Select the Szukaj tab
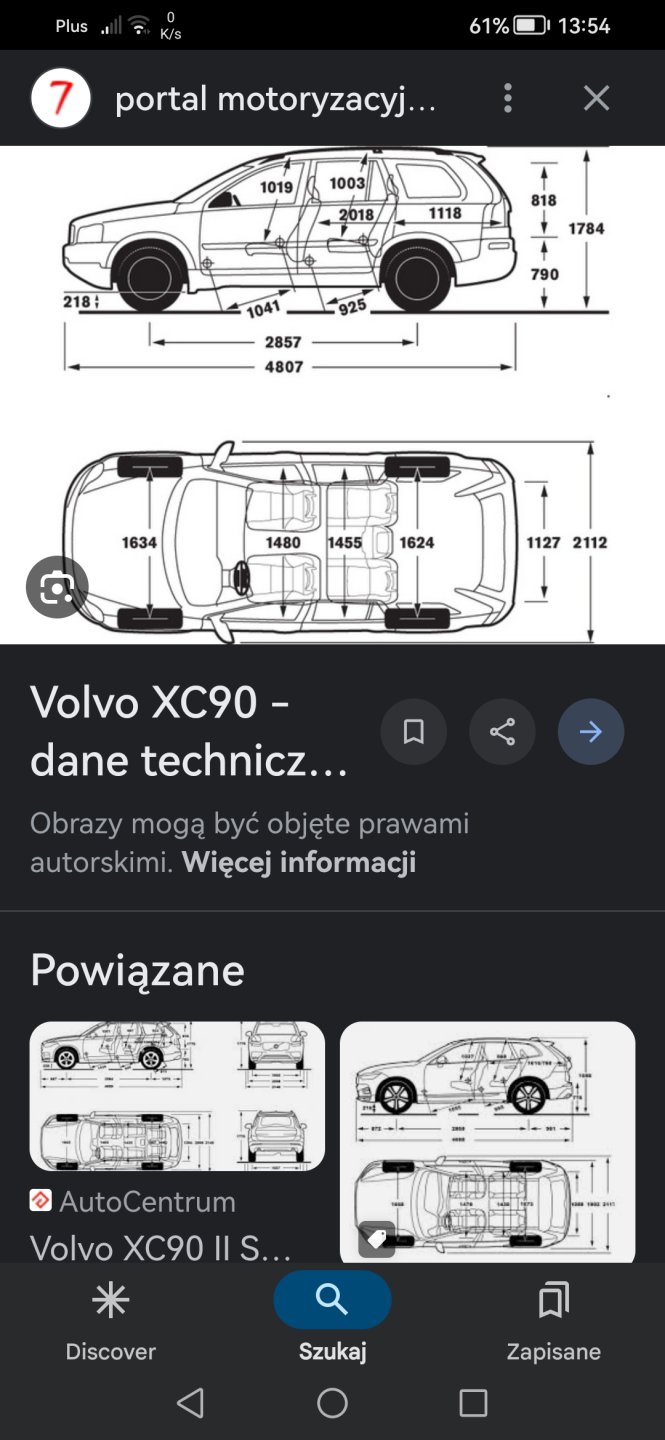The width and height of the screenshot is (665, 1440). point(332,1321)
